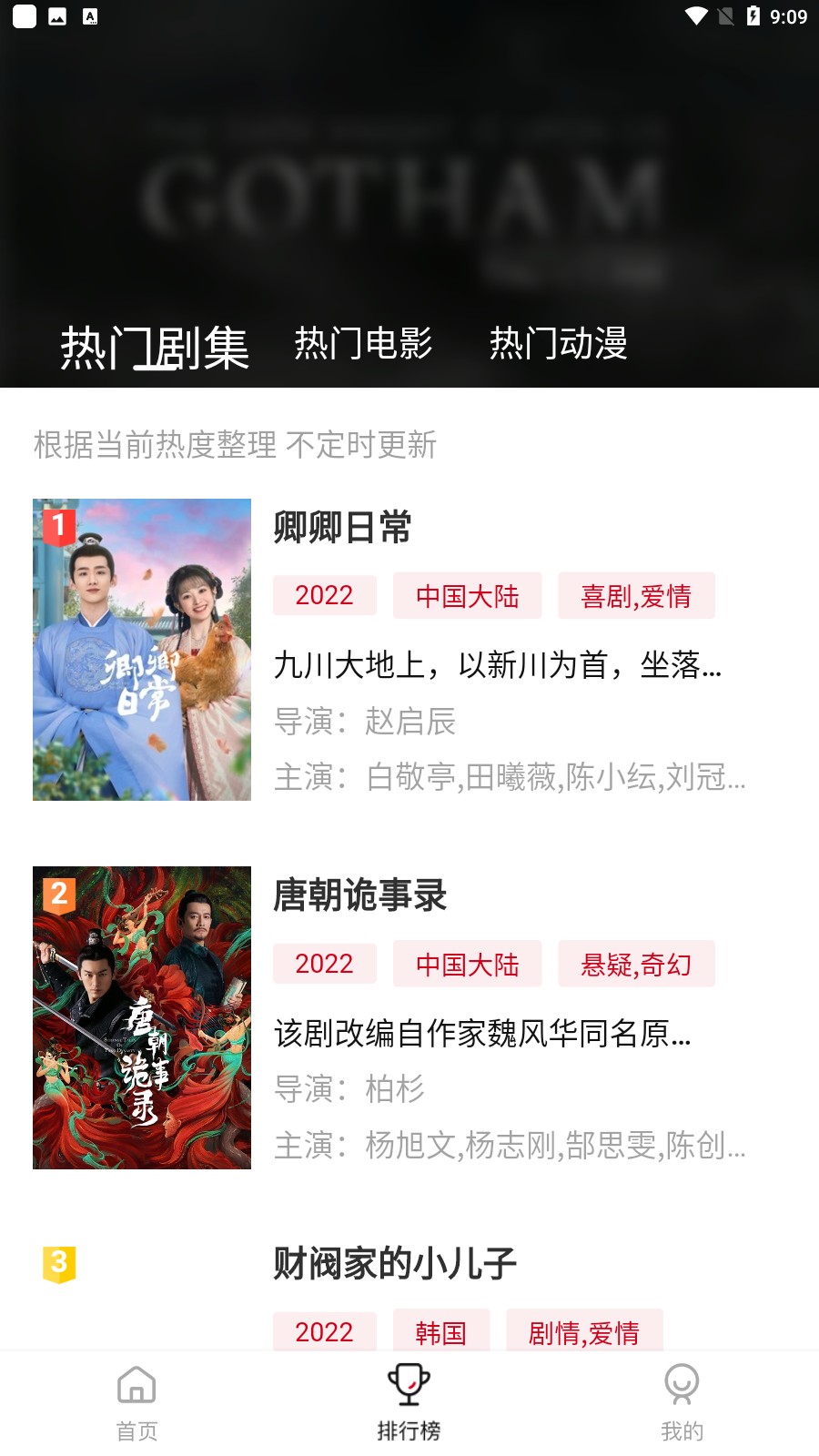Viewport: 819px width, 1456px height.
Task: Select the 中国大陆 region tag for 唐朝诡事录
Action: coord(468,963)
